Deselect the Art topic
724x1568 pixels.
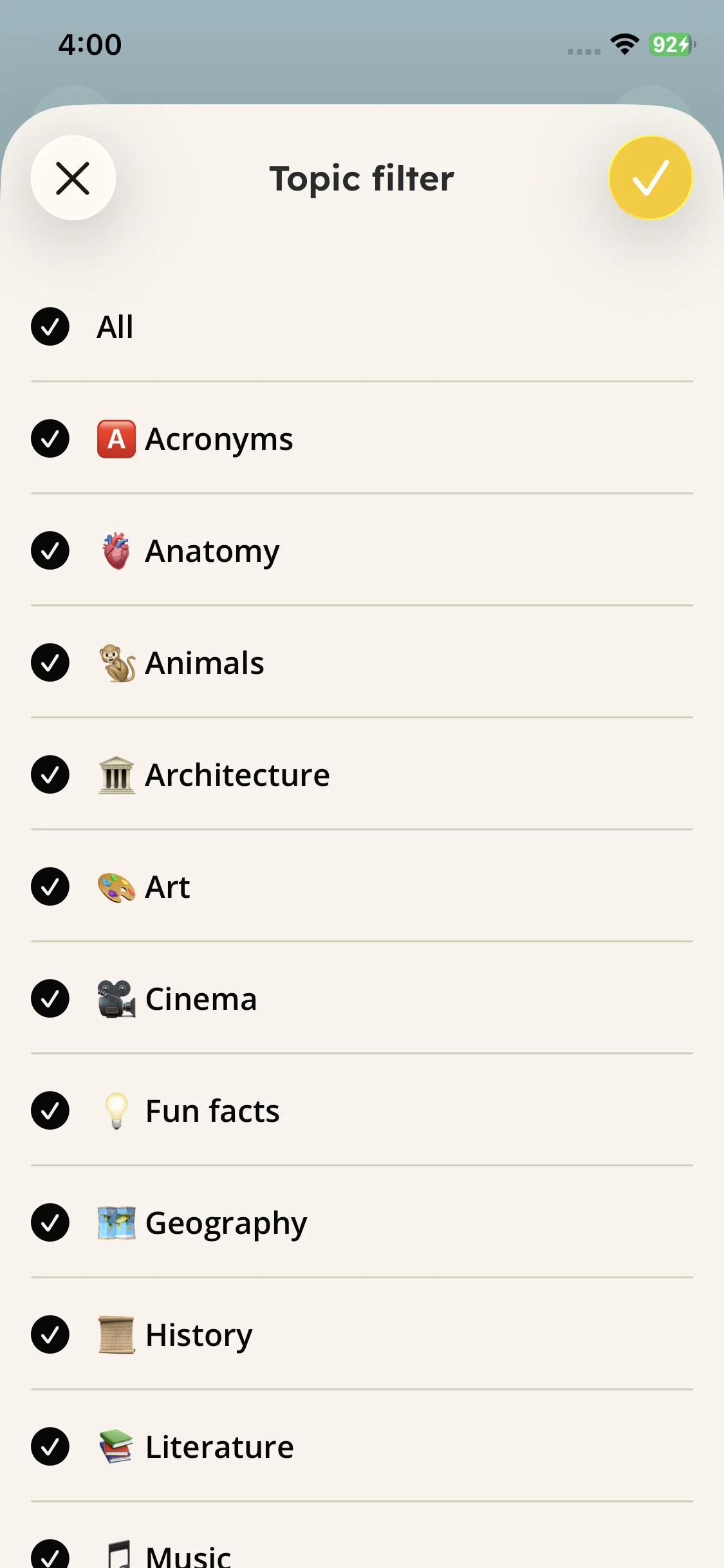coord(50,887)
